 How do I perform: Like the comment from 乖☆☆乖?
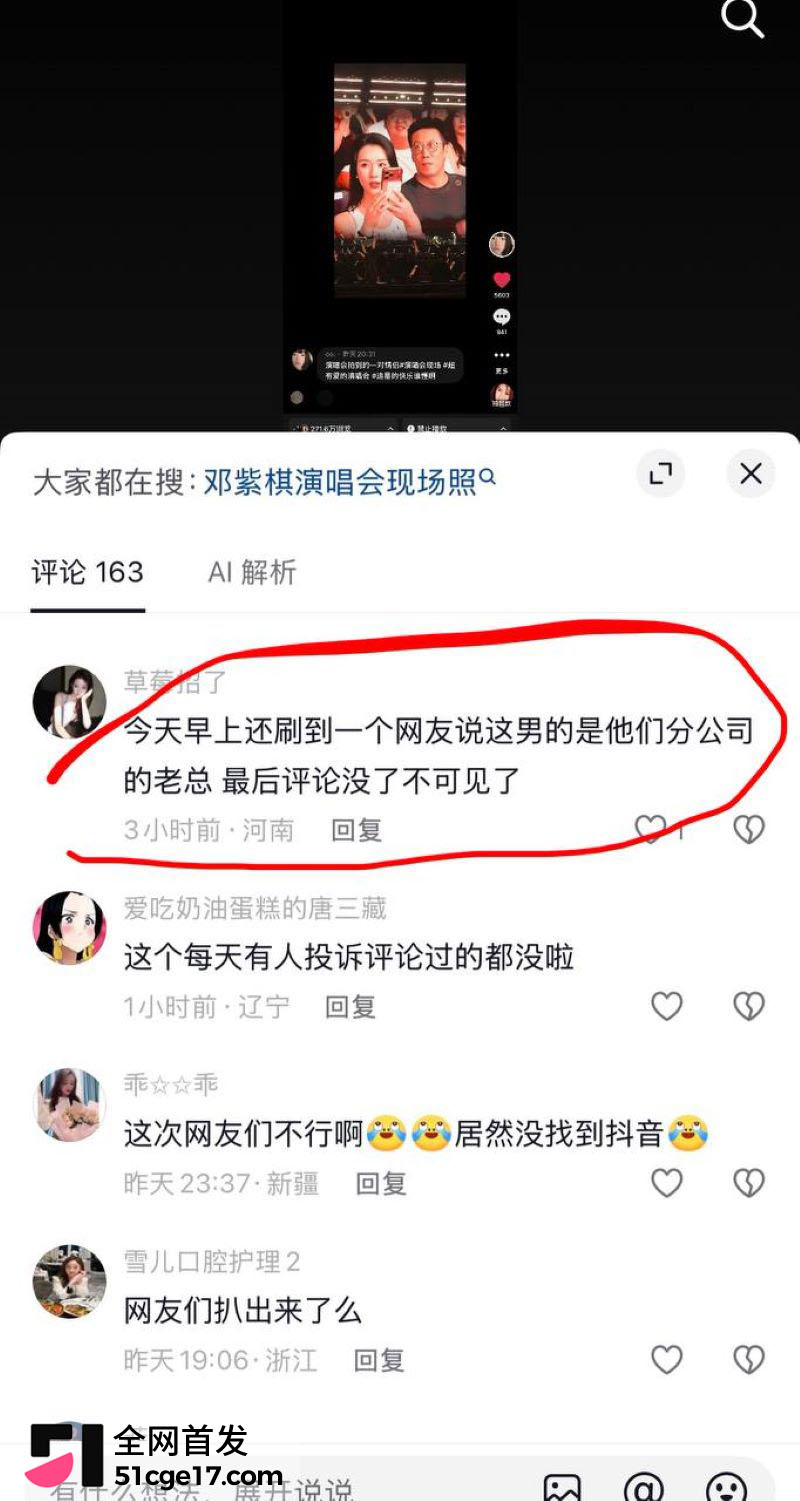(667, 1183)
